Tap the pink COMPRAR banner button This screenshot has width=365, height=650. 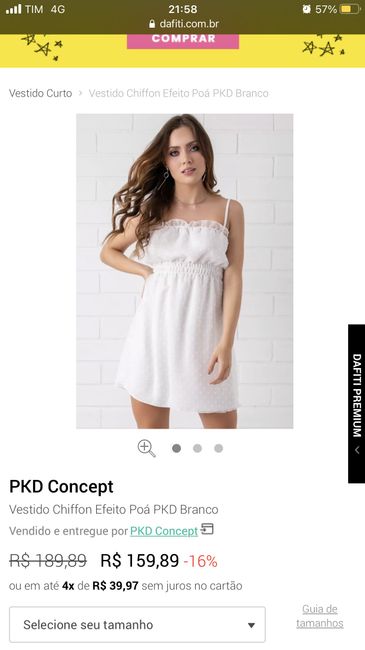pyautogui.click(x=183, y=41)
